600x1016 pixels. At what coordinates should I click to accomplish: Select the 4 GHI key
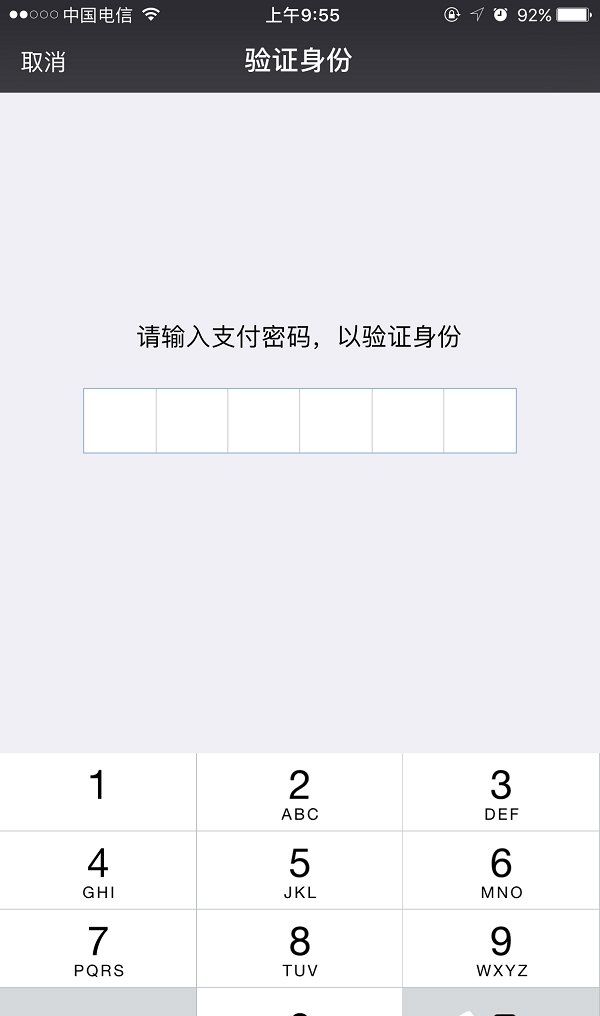(x=98, y=869)
